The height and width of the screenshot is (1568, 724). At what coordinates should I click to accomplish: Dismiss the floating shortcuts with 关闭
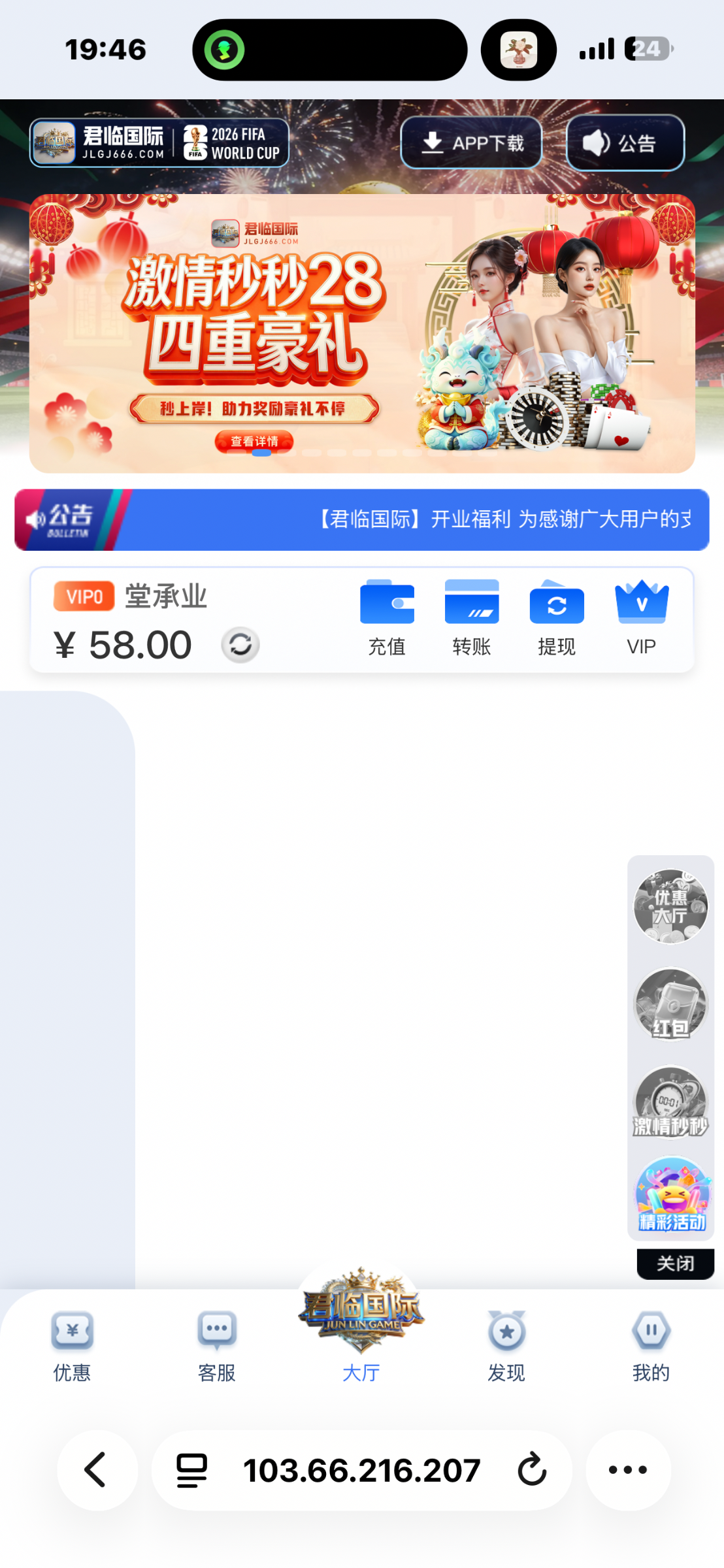tap(675, 1263)
